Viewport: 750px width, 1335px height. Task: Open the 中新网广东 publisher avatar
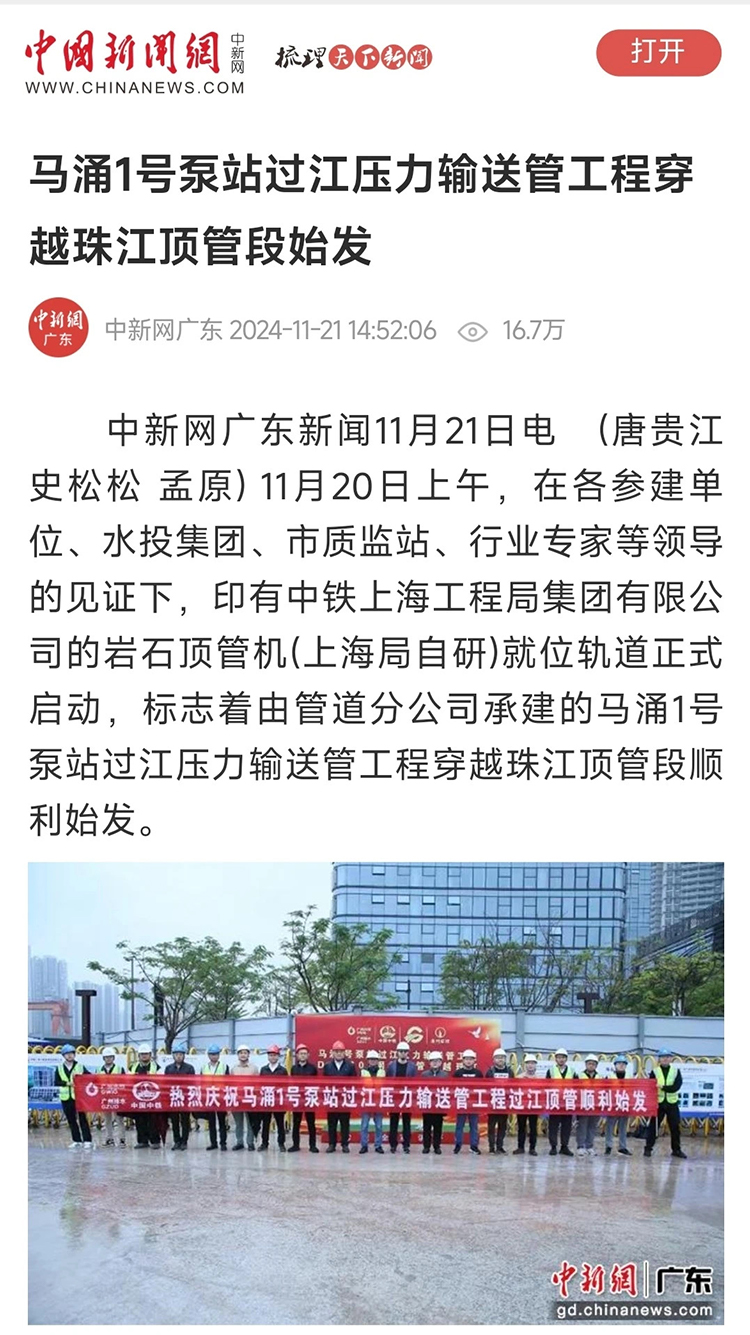[x=58, y=328]
